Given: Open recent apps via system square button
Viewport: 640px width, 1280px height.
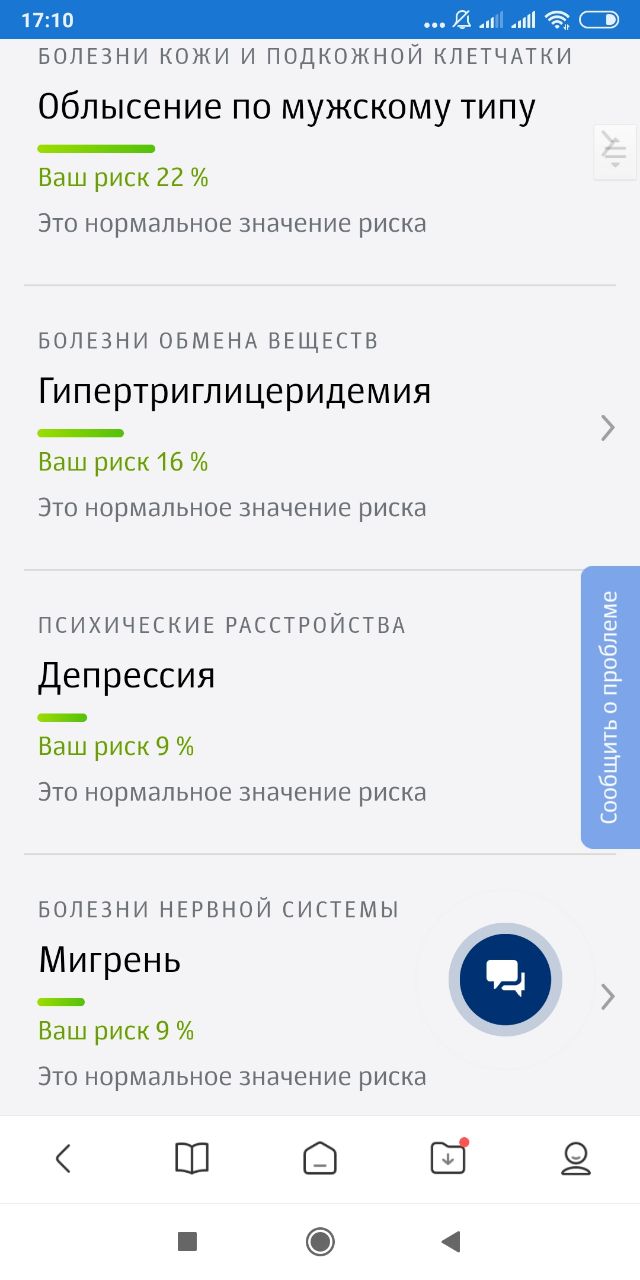Looking at the screenshot, I should click(187, 1242).
